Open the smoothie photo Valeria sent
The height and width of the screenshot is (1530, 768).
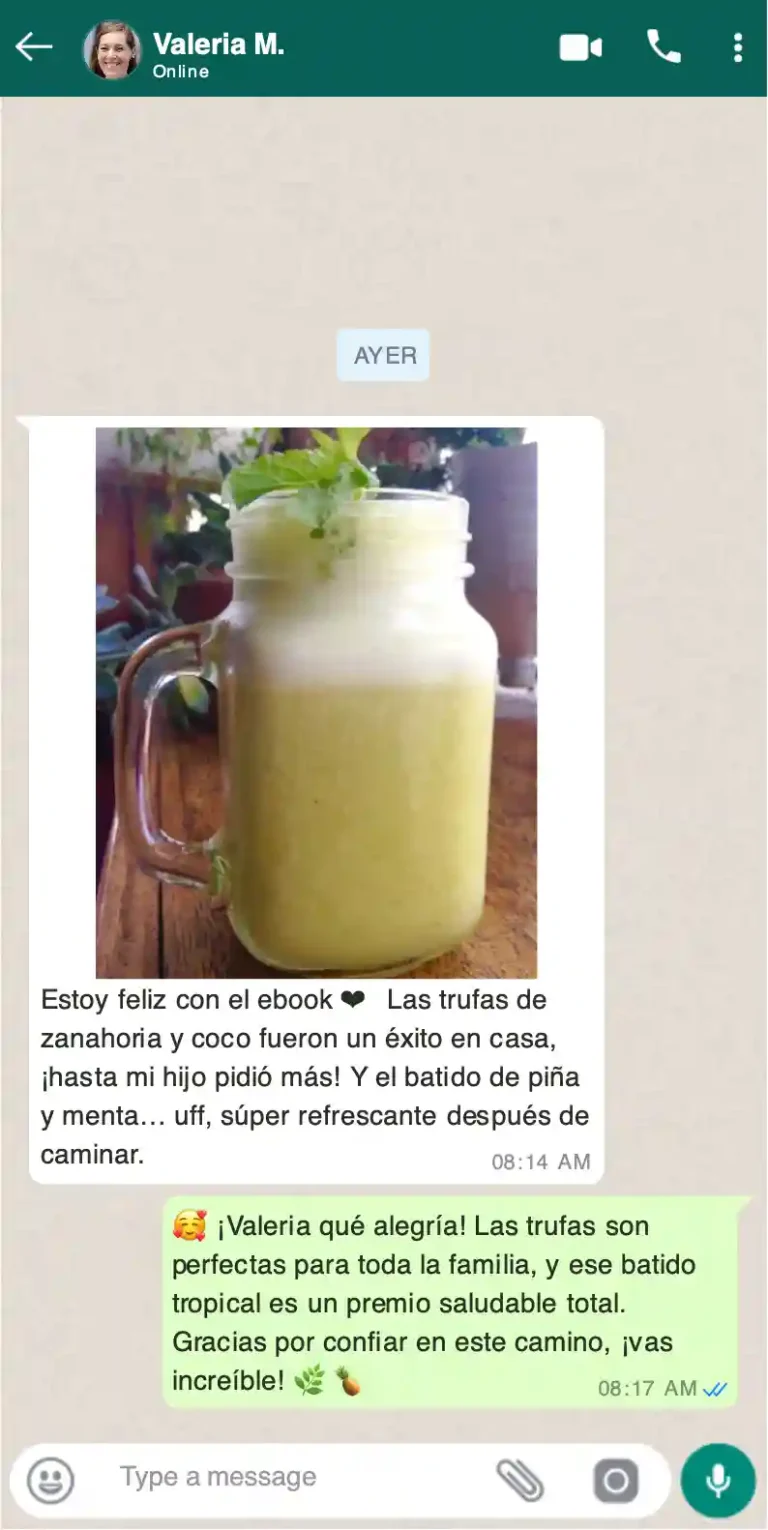316,702
